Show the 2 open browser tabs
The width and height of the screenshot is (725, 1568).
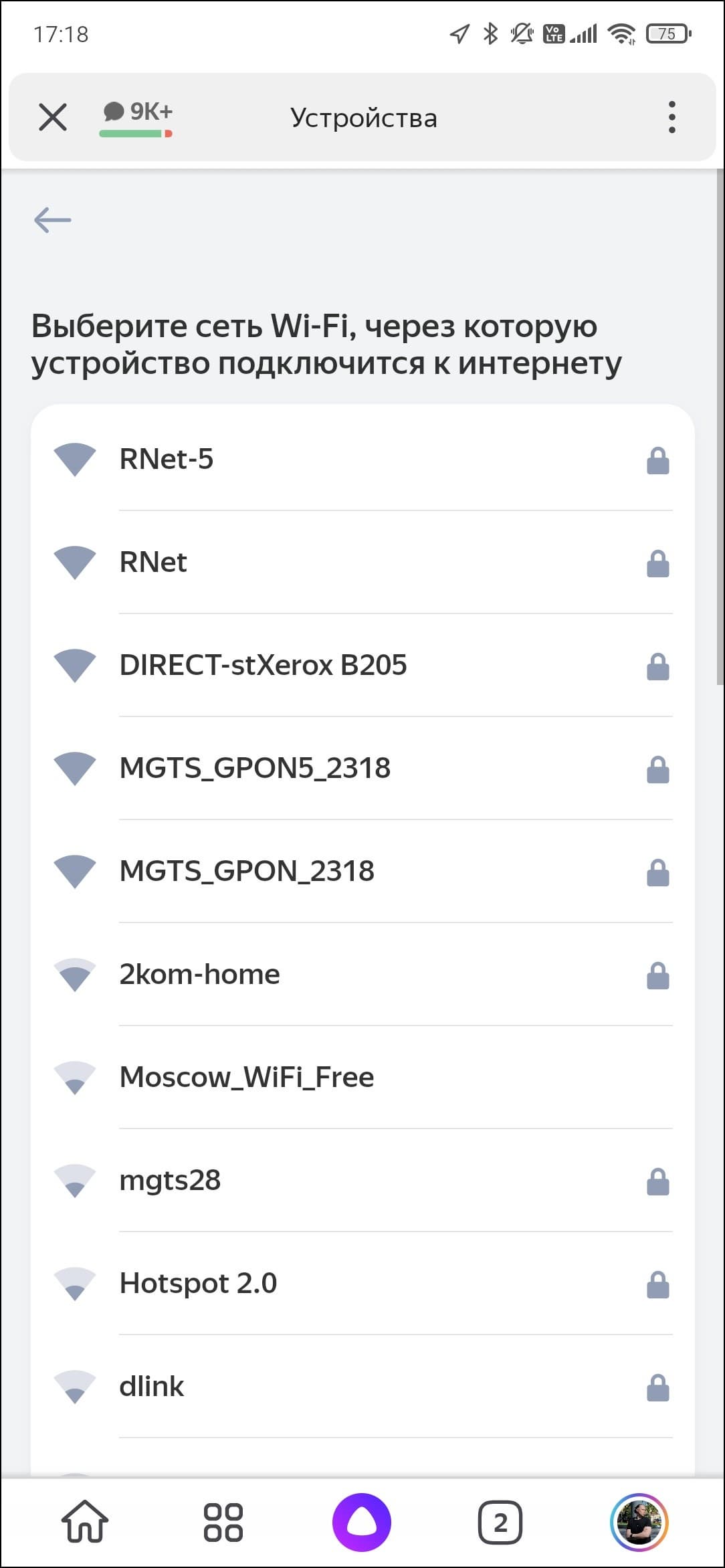point(500,1522)
